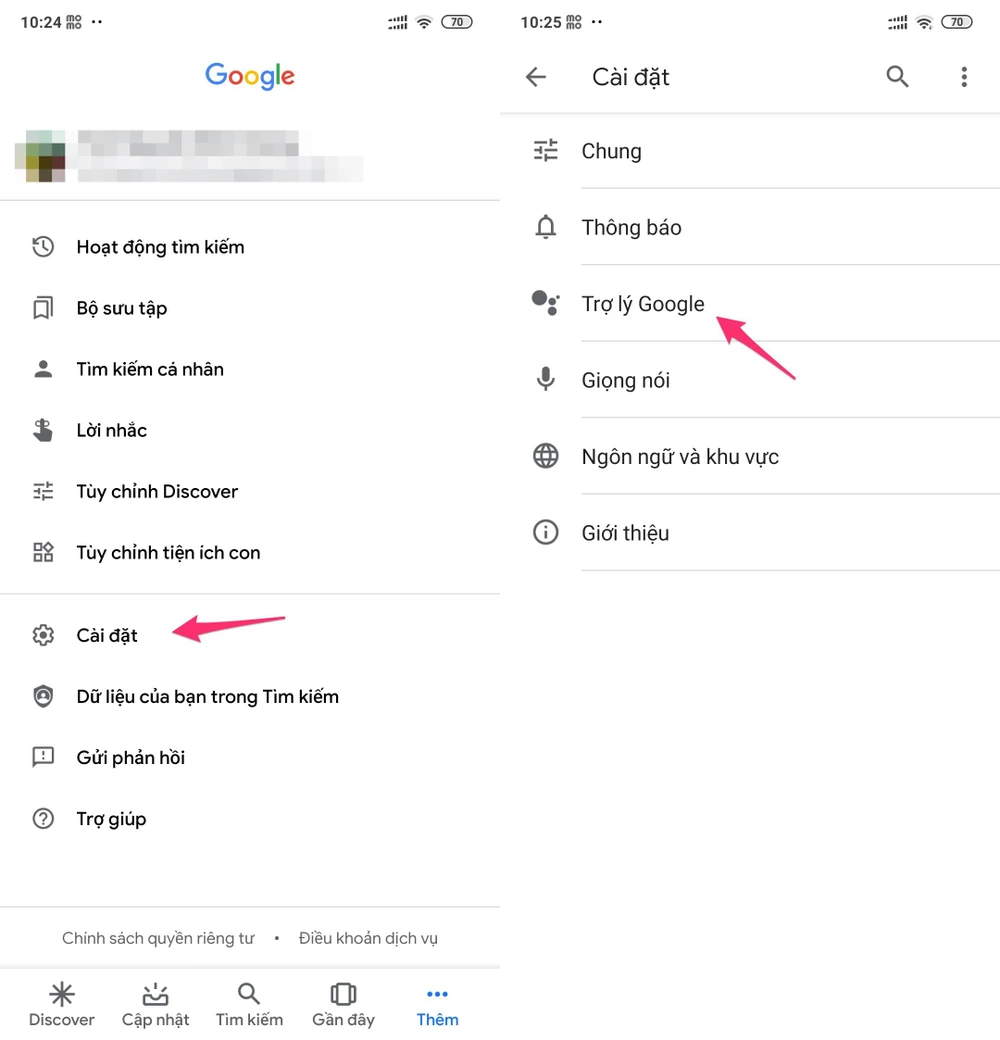Open Lời nhắc reminders
Viewport: 1000px width, 1040px height.
[111, 430]
